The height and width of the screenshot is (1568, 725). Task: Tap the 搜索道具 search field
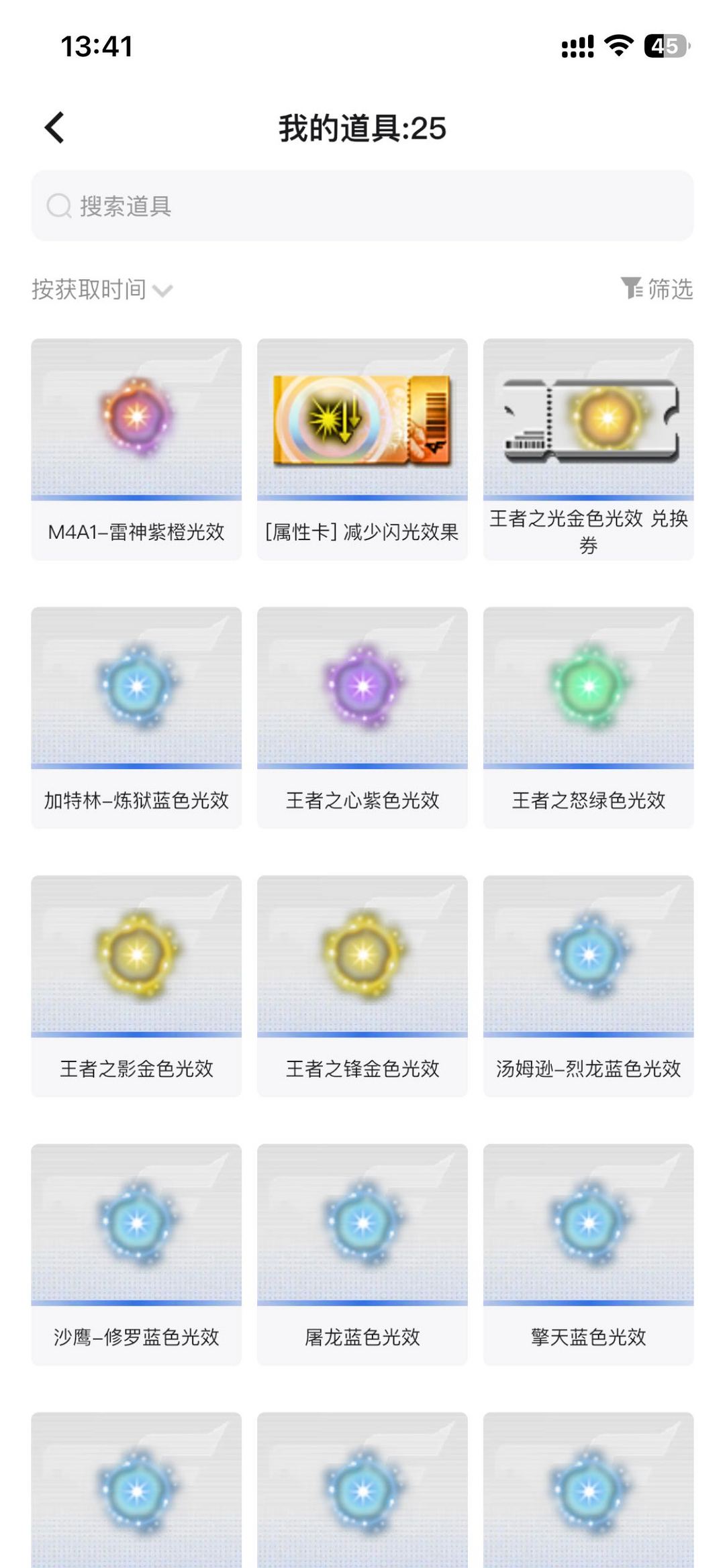tap(362, 206)
